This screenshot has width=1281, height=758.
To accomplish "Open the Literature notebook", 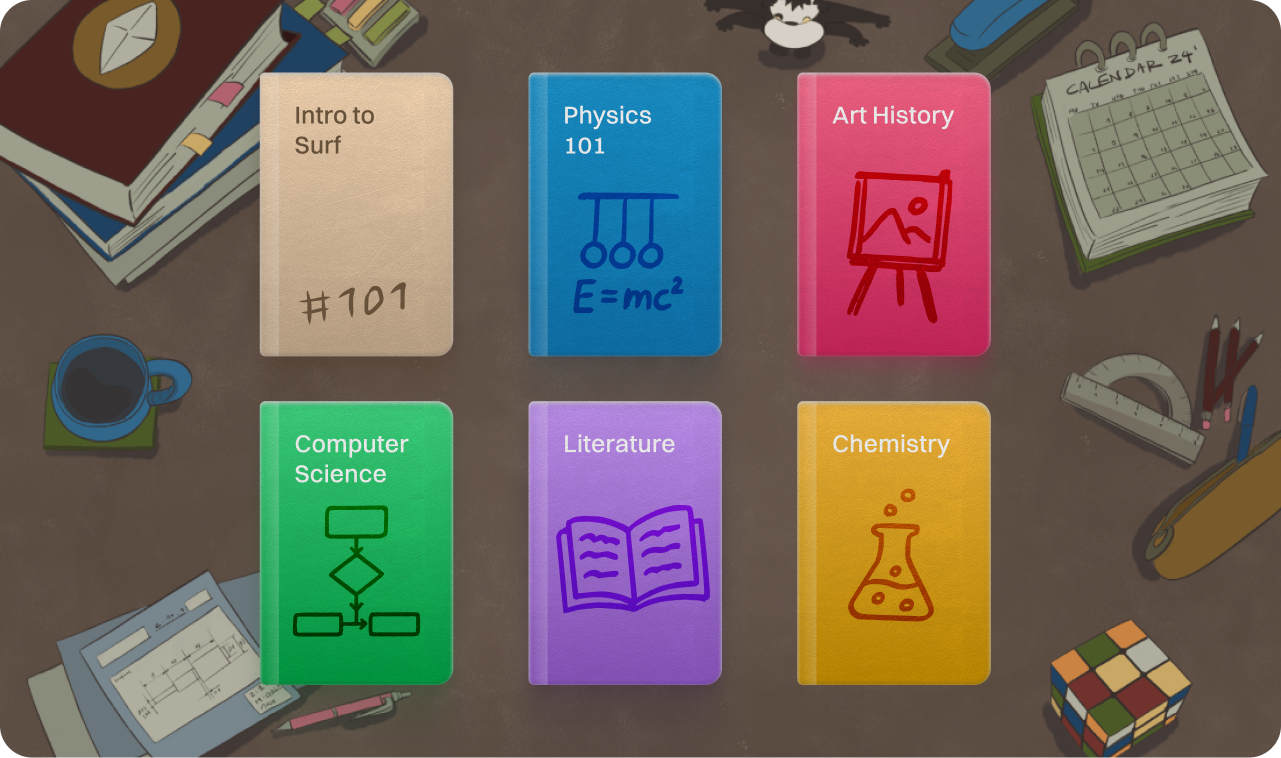I will coord(625,543).
